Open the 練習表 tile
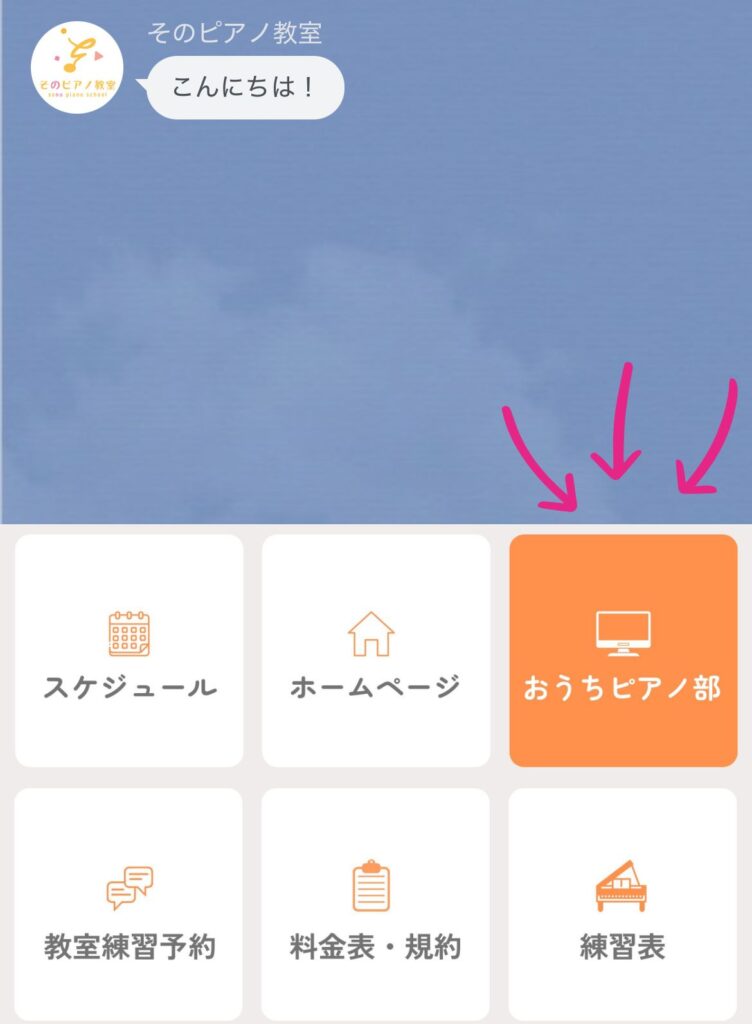The height and width of the screenshot is (1024, 752). [x=623, y=905]
